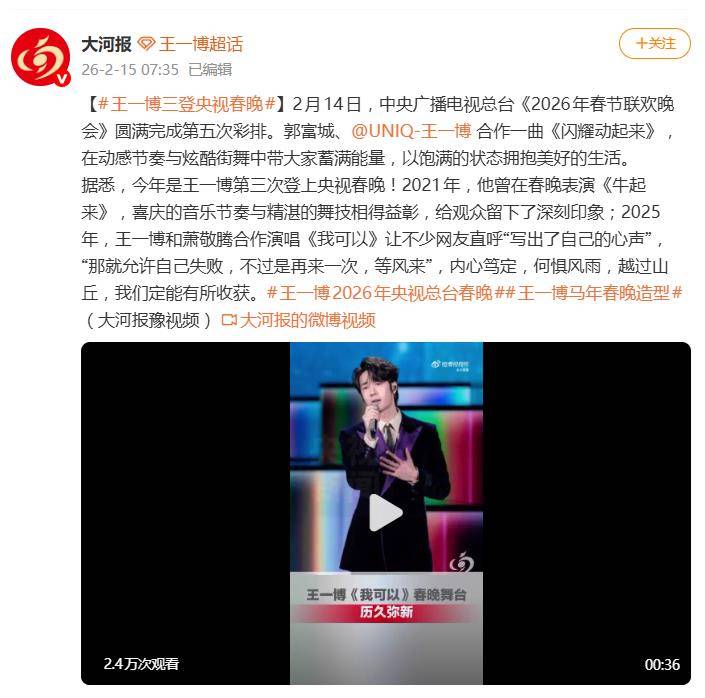Open hashtag 王一博马年春晚造型
705x698 pixels.
click(x=591, y=292)
